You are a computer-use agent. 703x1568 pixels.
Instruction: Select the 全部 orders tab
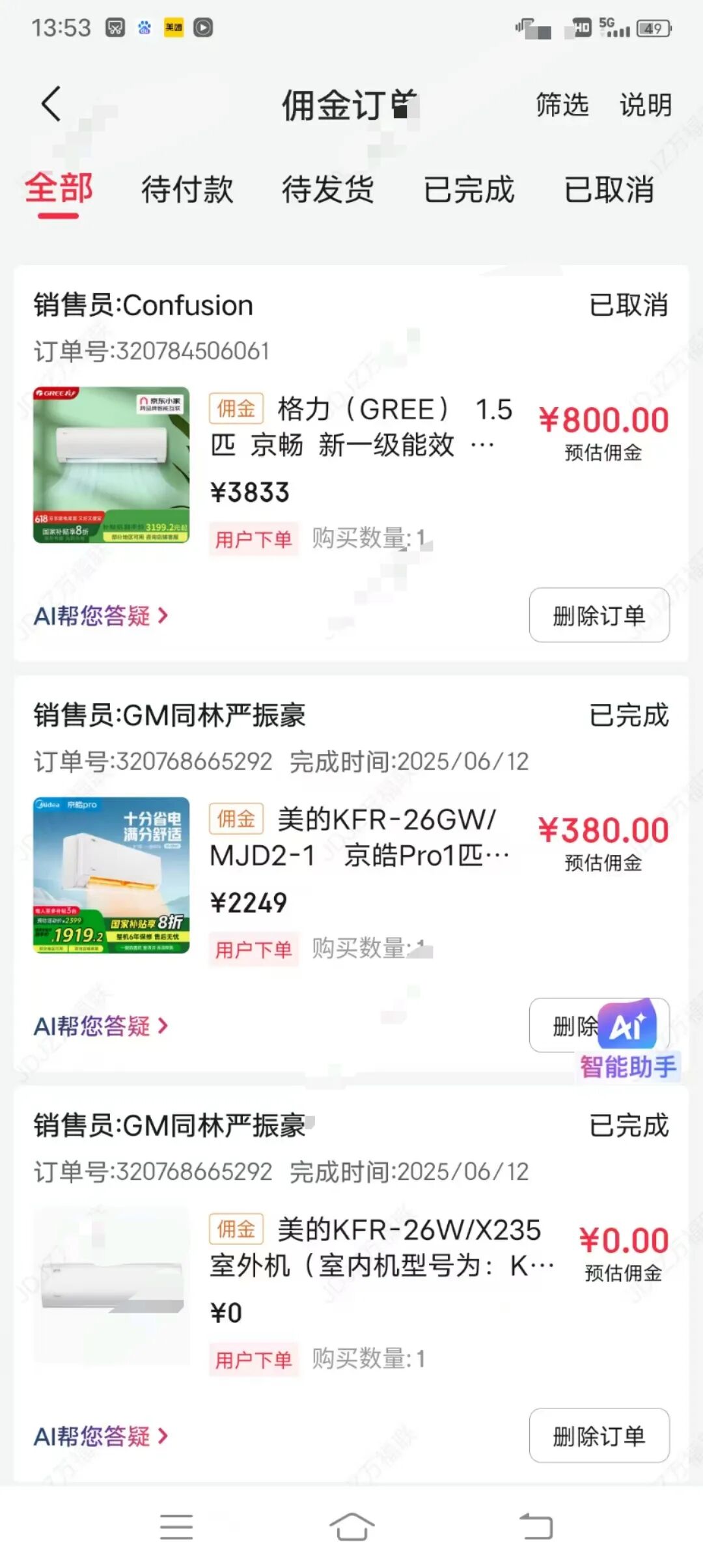[x=59, y=189]
